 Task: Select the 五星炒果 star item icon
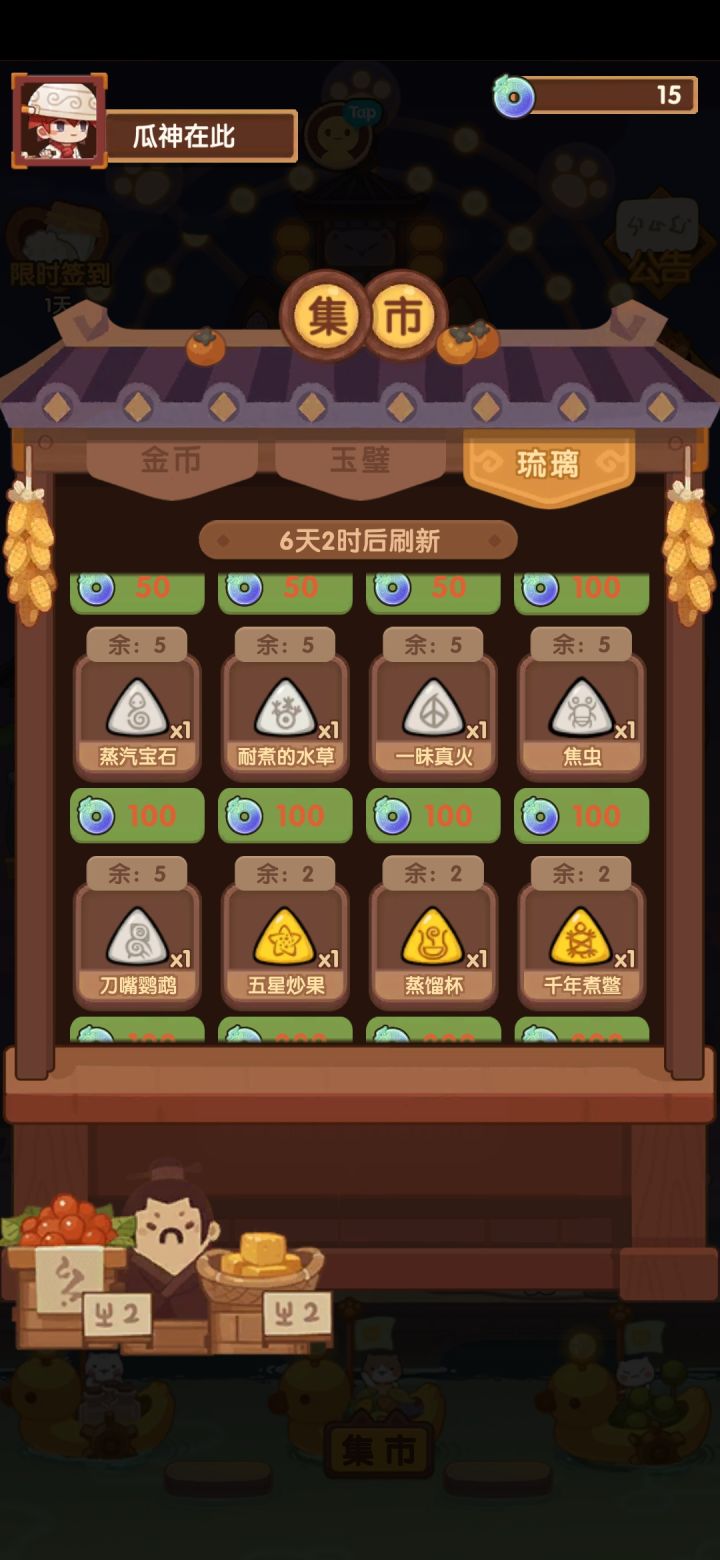tap(285, 935)
